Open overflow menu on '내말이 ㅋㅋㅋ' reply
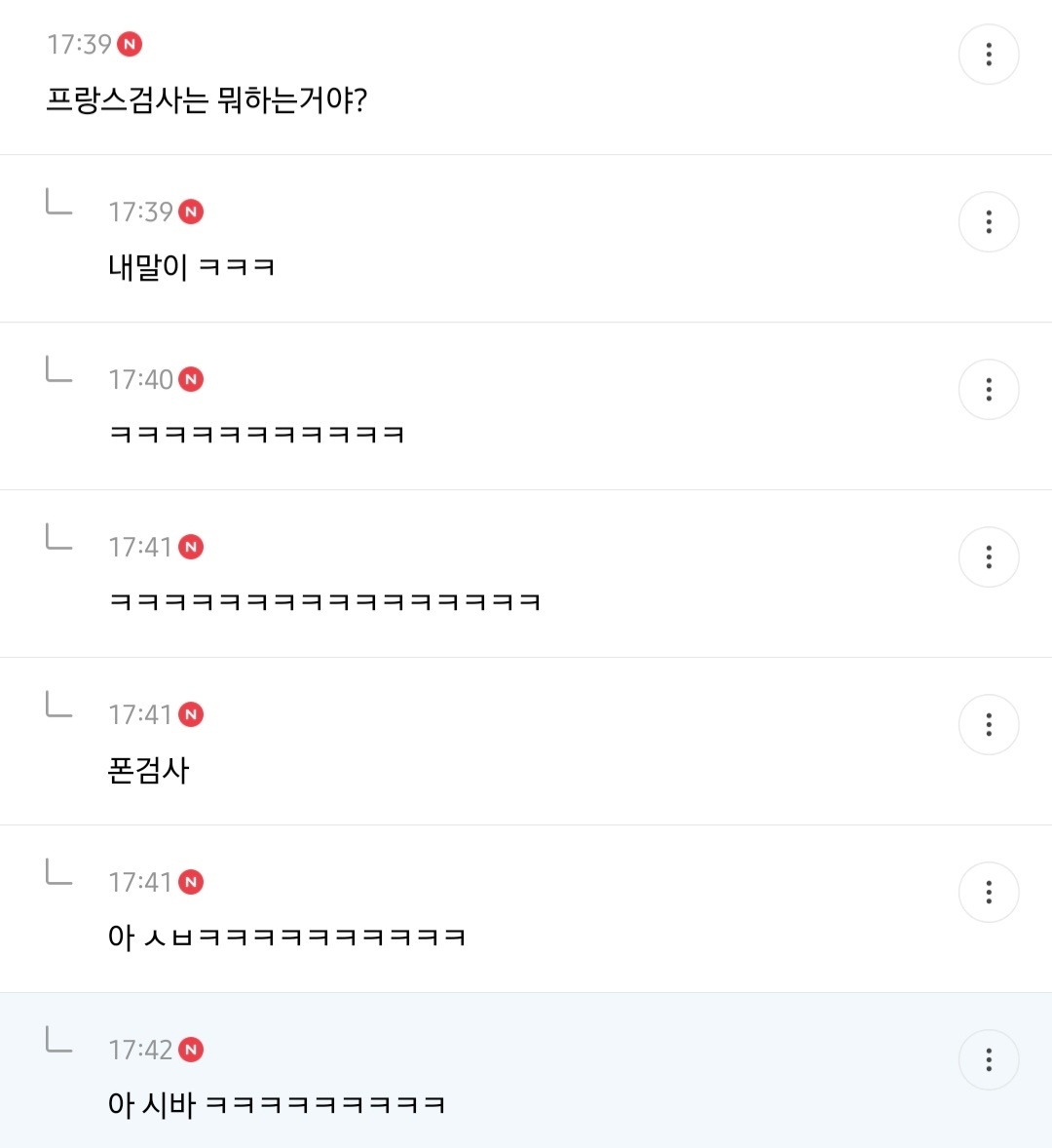The height and width of the screenshot is (1148, 1052). [x=989, y=222]
